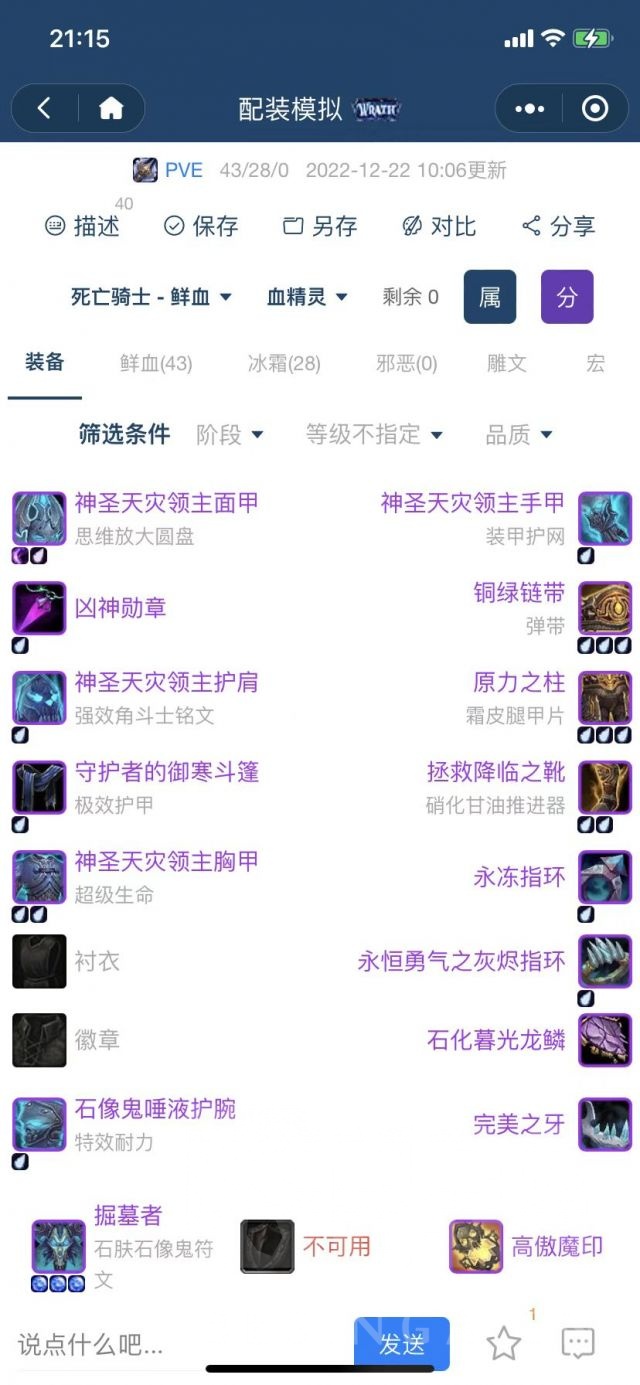This screenshot has height=1385, width=640.
Task: Switch to the 雕文 glyph tab
Action: pyautogui.click(x=507, y=364)
